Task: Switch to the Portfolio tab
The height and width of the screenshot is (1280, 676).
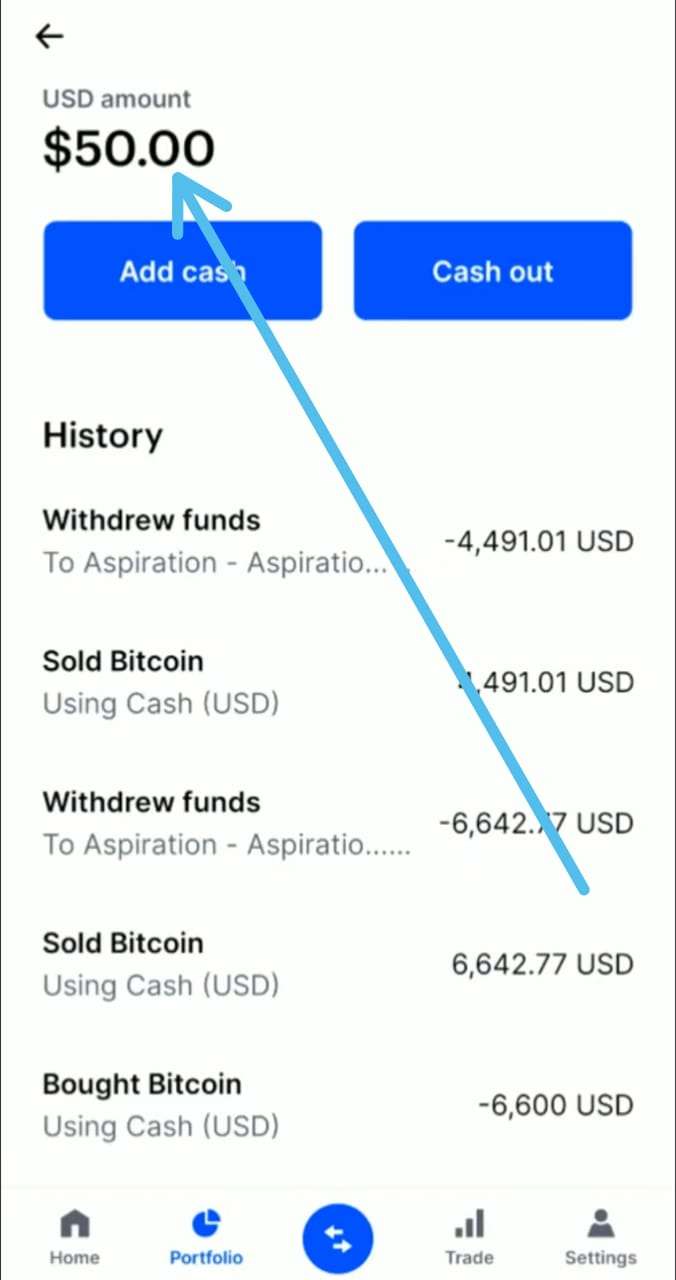Action: pos(206,1238)
